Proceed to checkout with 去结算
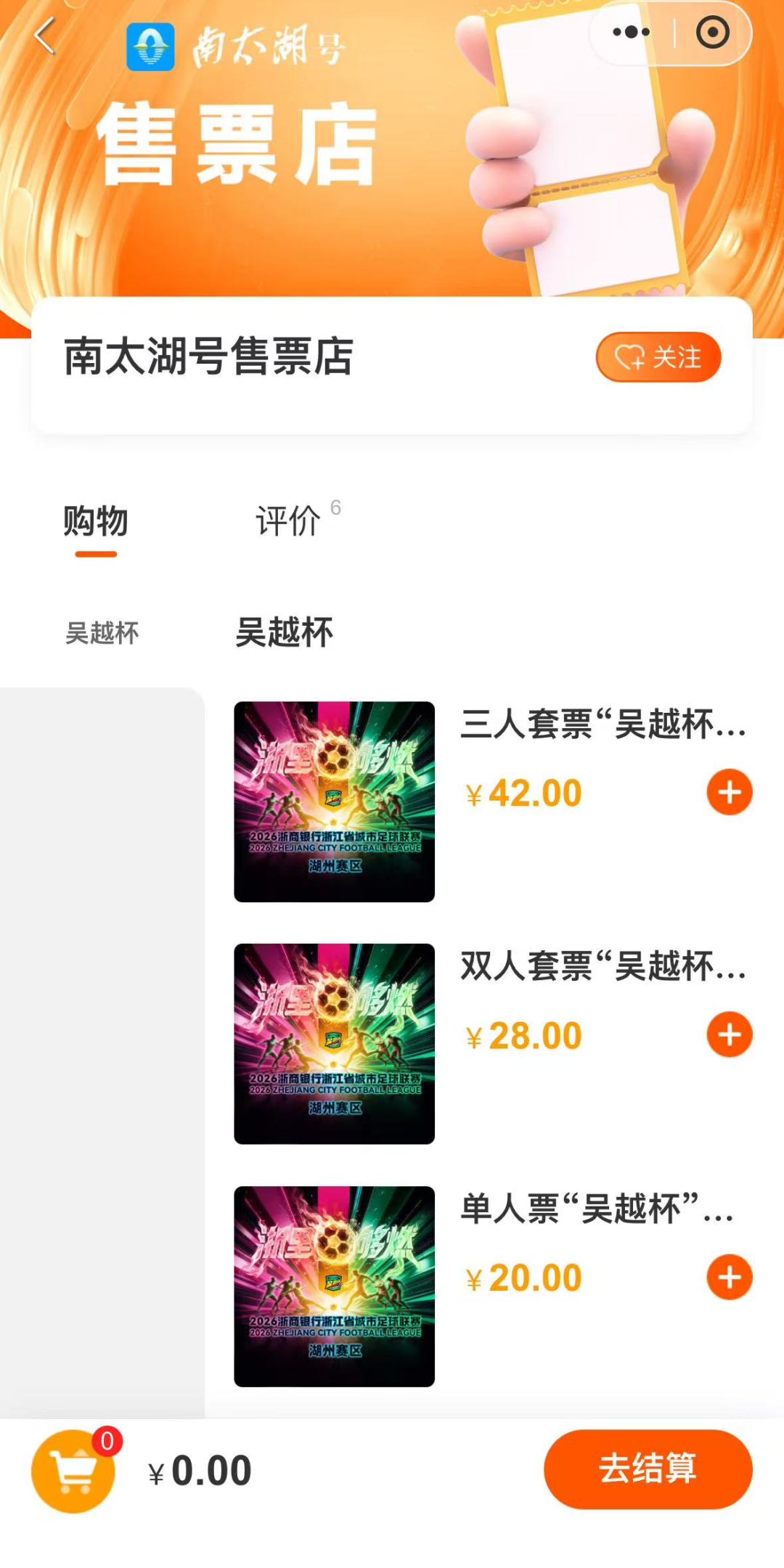 click(648, 1469)
